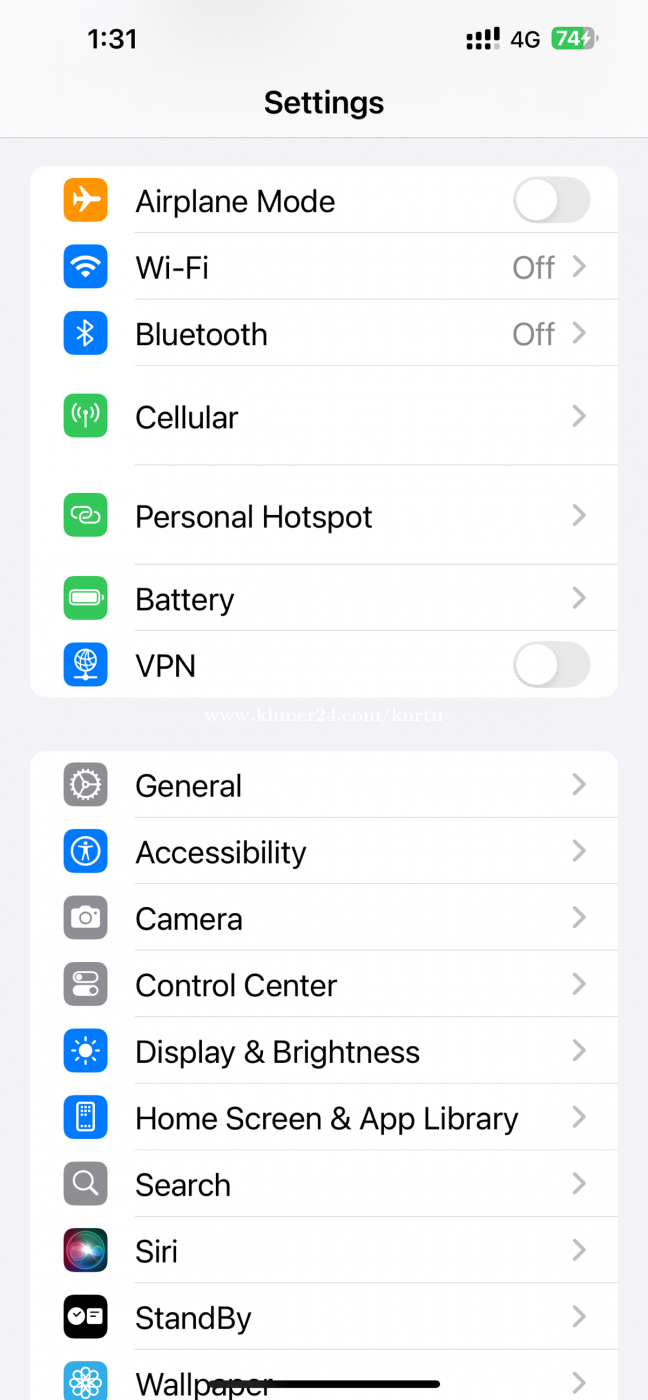Enable the VPN switch
Viewport: 648px width, 1400px height.
pyautogui.click(x=551, y=665)
